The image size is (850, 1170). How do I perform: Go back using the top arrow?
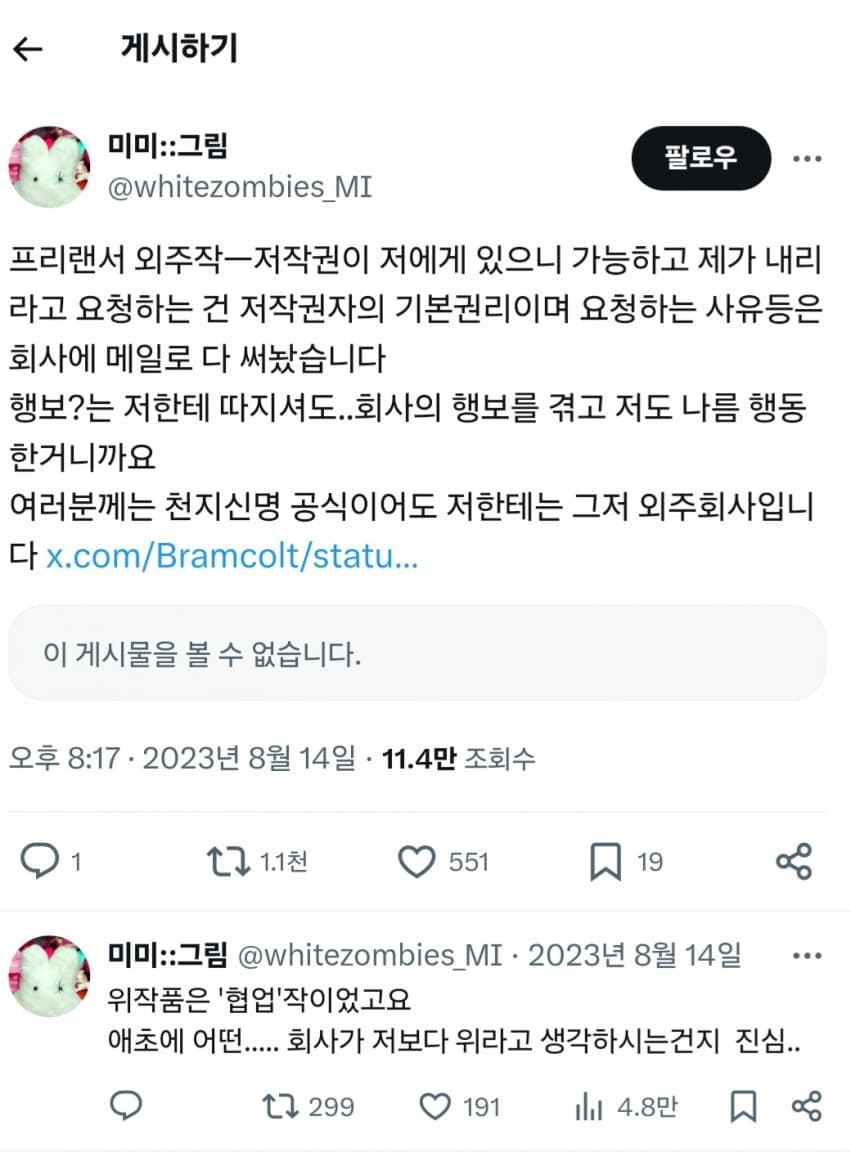[28, 49]
